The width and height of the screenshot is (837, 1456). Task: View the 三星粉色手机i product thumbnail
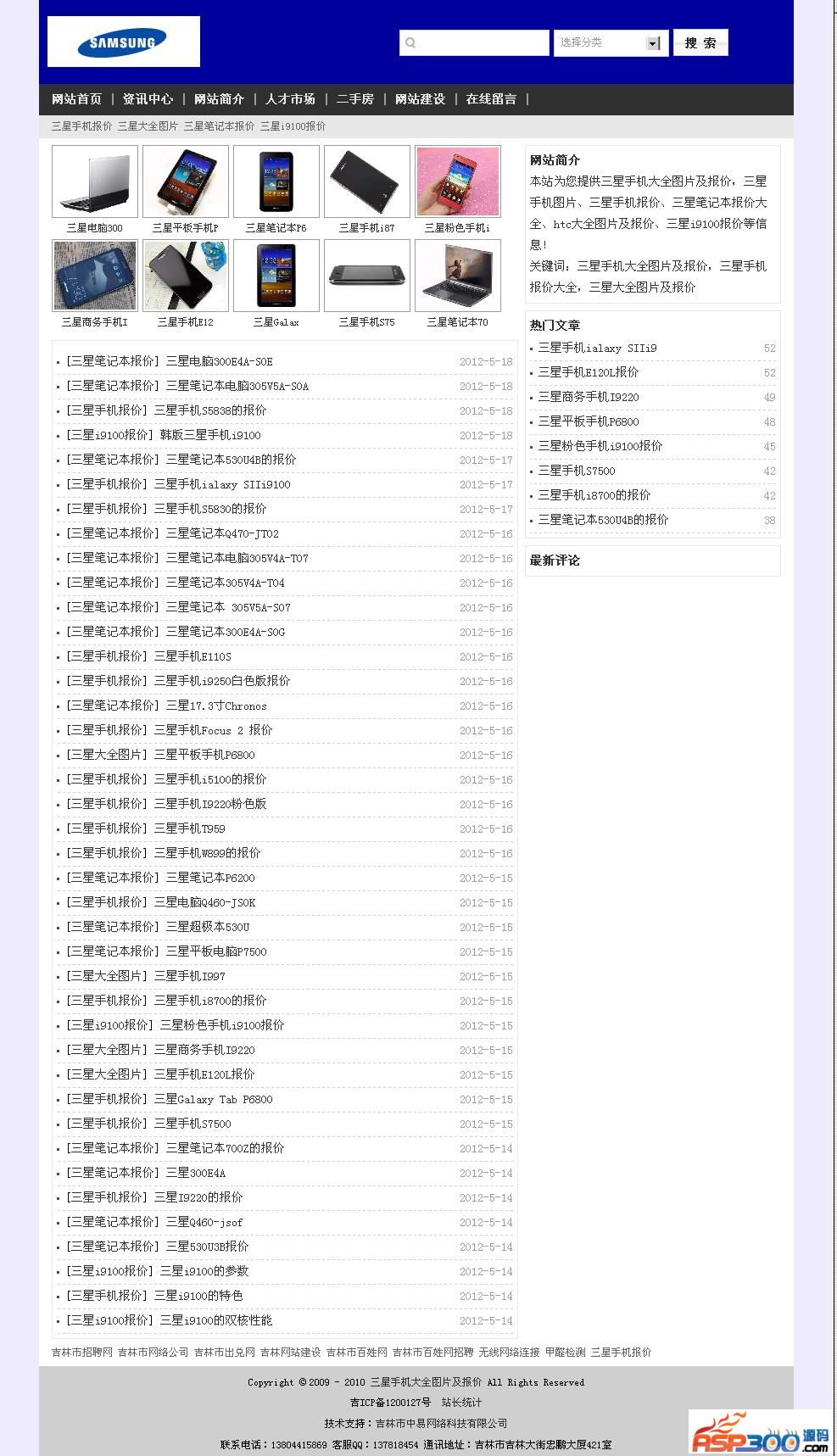point(457,181)
